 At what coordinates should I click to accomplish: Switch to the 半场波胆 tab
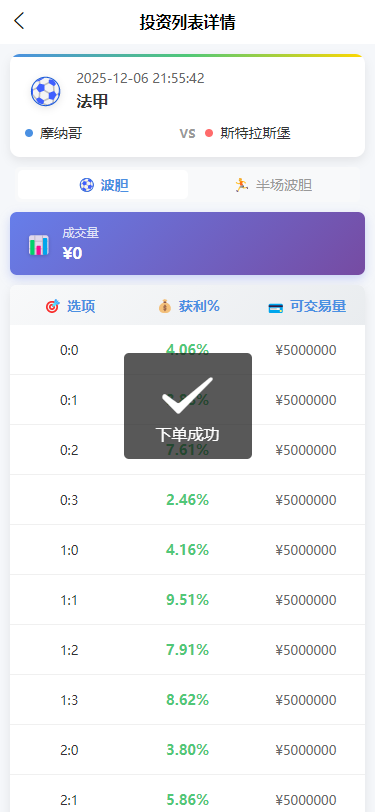point(273,185)
